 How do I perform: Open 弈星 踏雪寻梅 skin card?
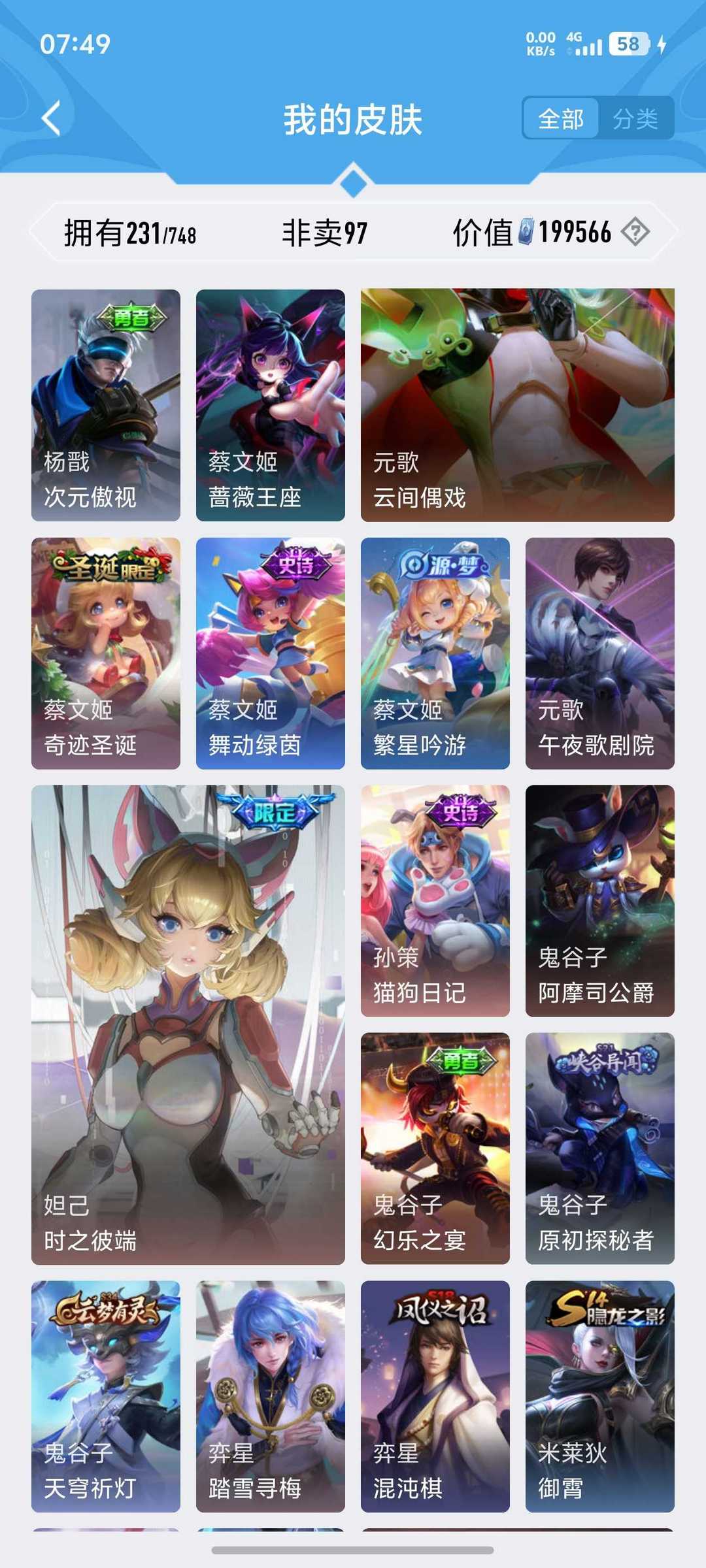pos(270,1396)
